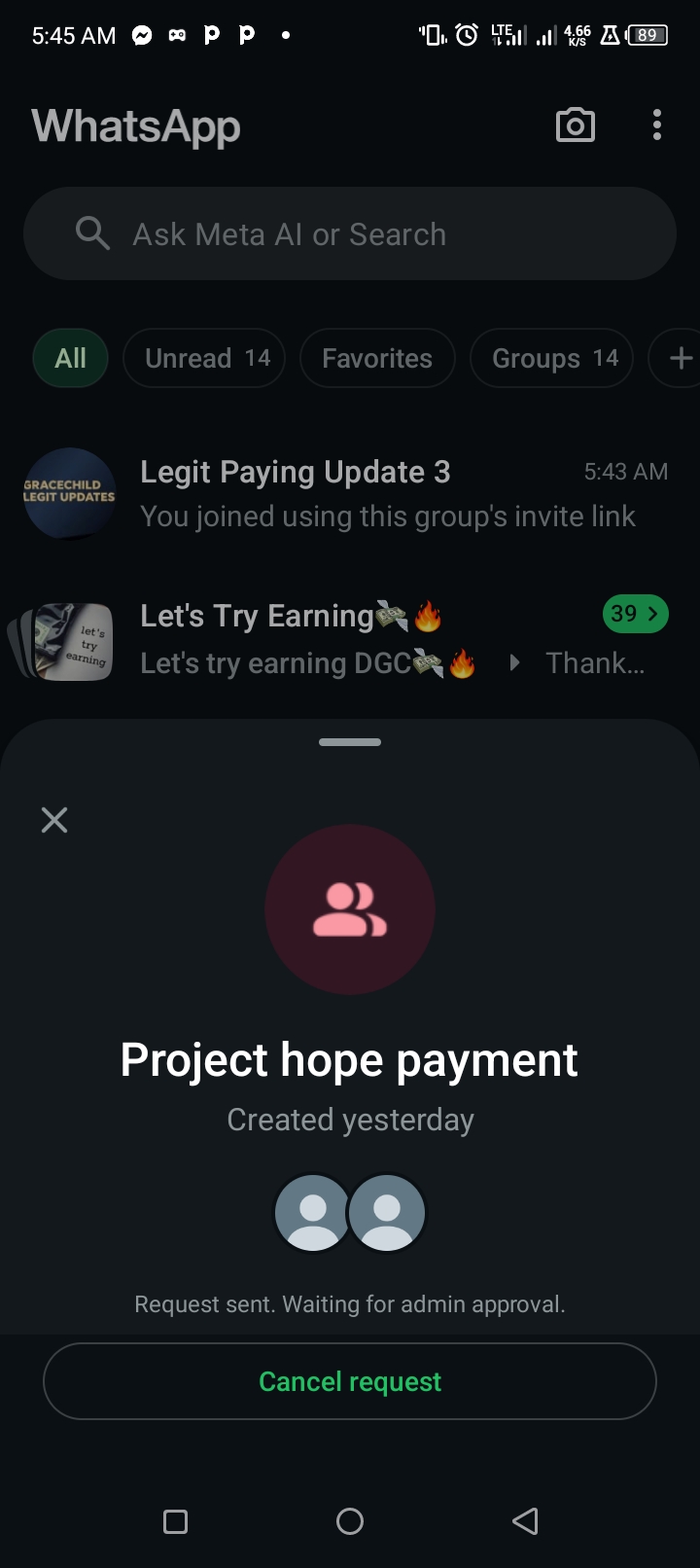This screenshot has width=700, height=1568.
Task: Cancel the group join request
Action: (x=350, y=1381)
